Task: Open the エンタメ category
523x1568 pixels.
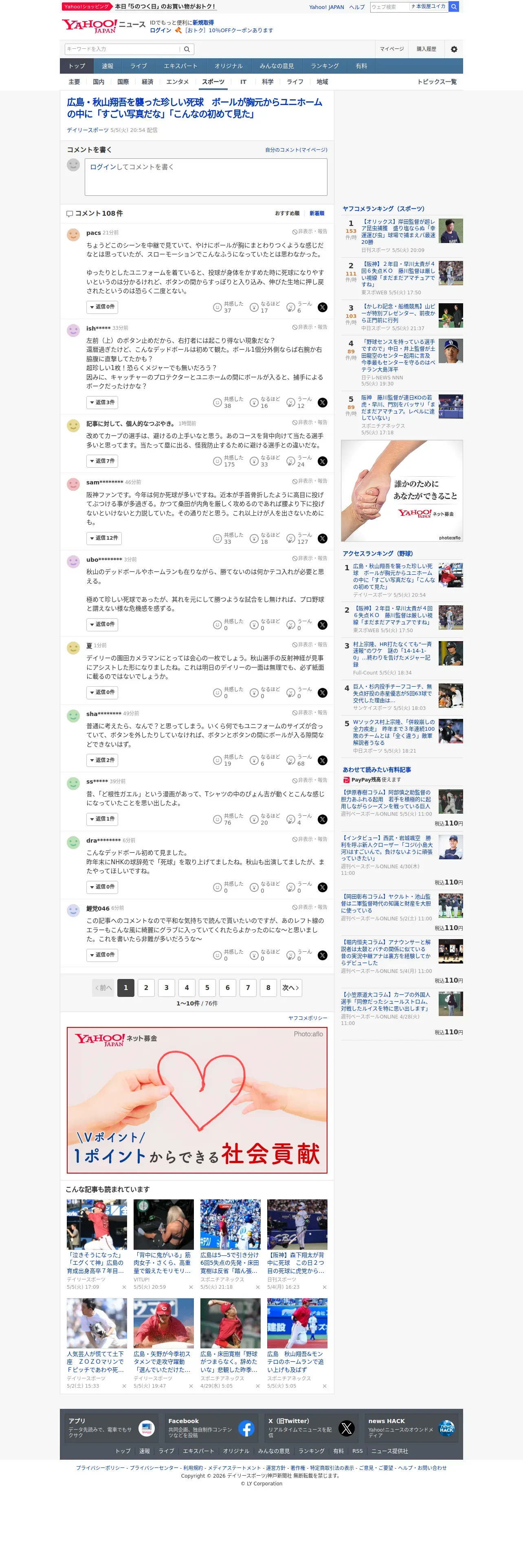Action: pos(177,81)
